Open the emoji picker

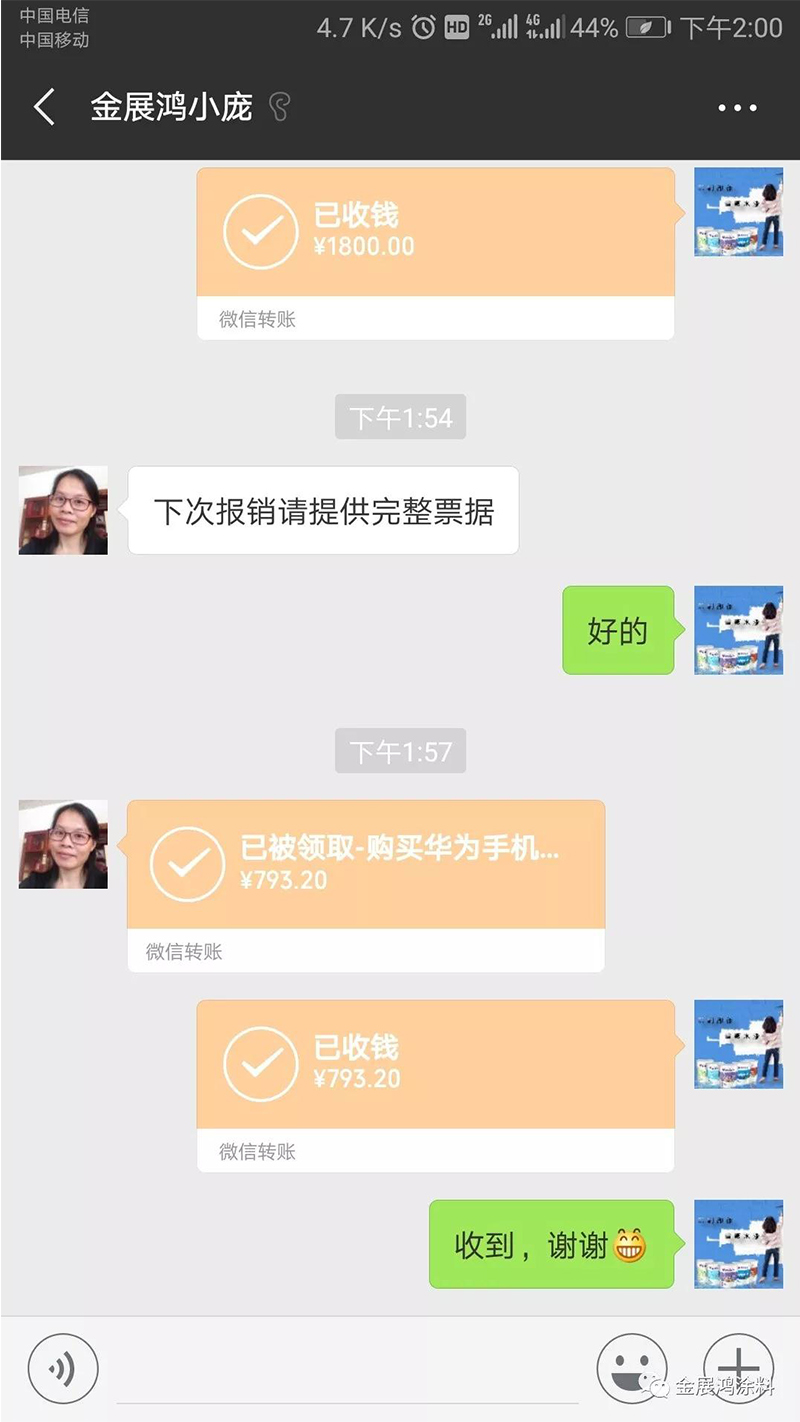click(631, 1368)
